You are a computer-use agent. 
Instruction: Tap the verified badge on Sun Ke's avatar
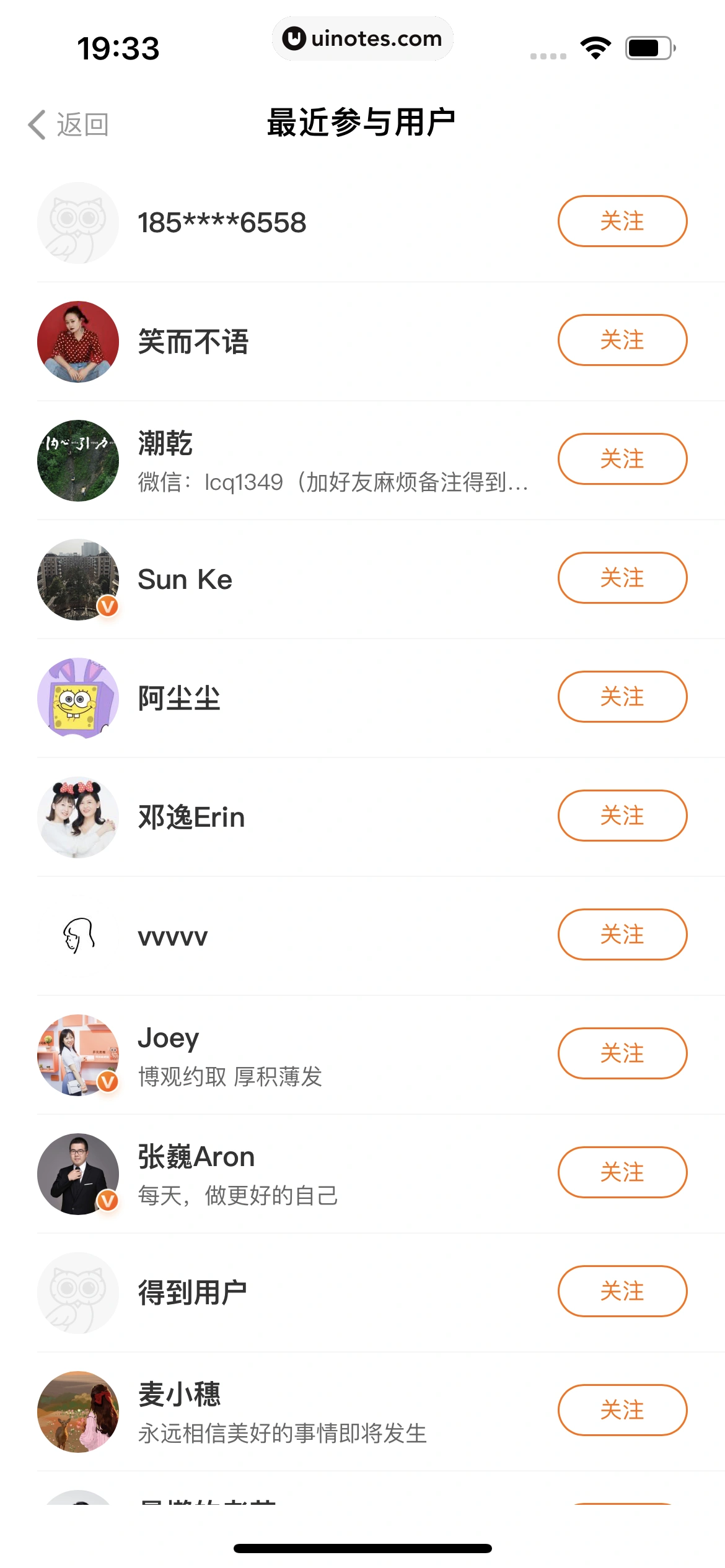coord(107,608)
